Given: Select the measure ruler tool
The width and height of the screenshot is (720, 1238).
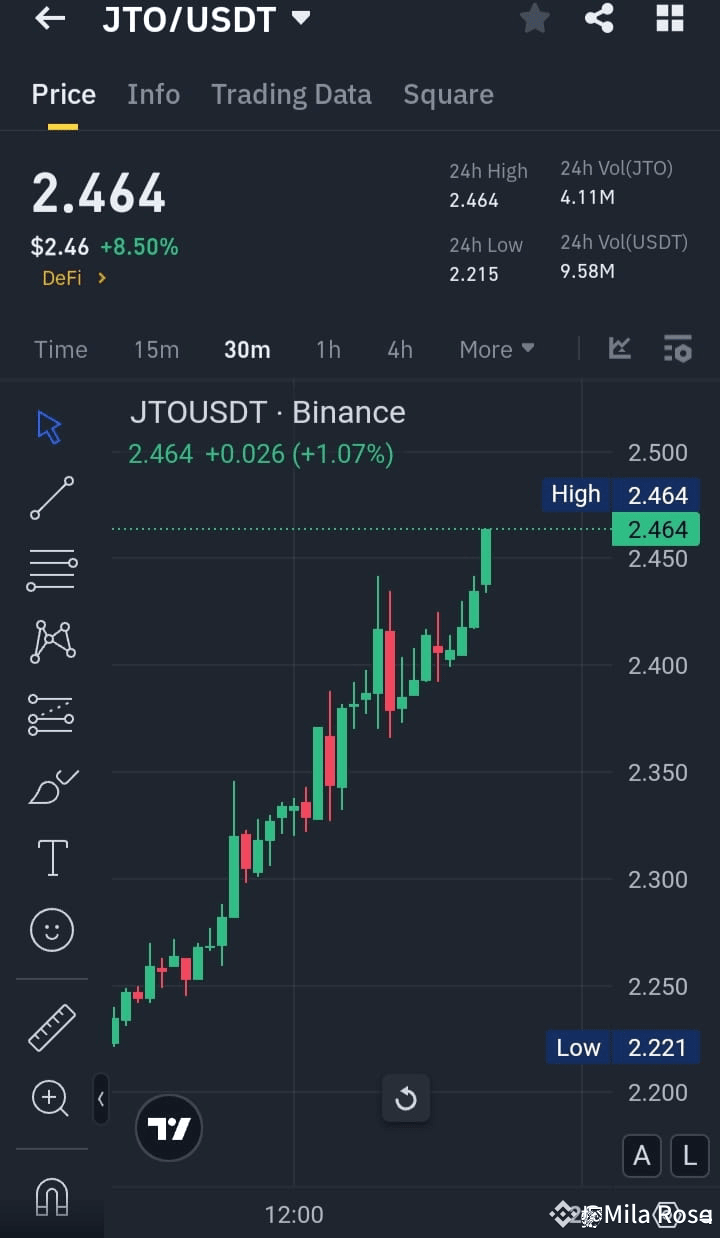Looking at the screenshot, I should [51, 1026].
